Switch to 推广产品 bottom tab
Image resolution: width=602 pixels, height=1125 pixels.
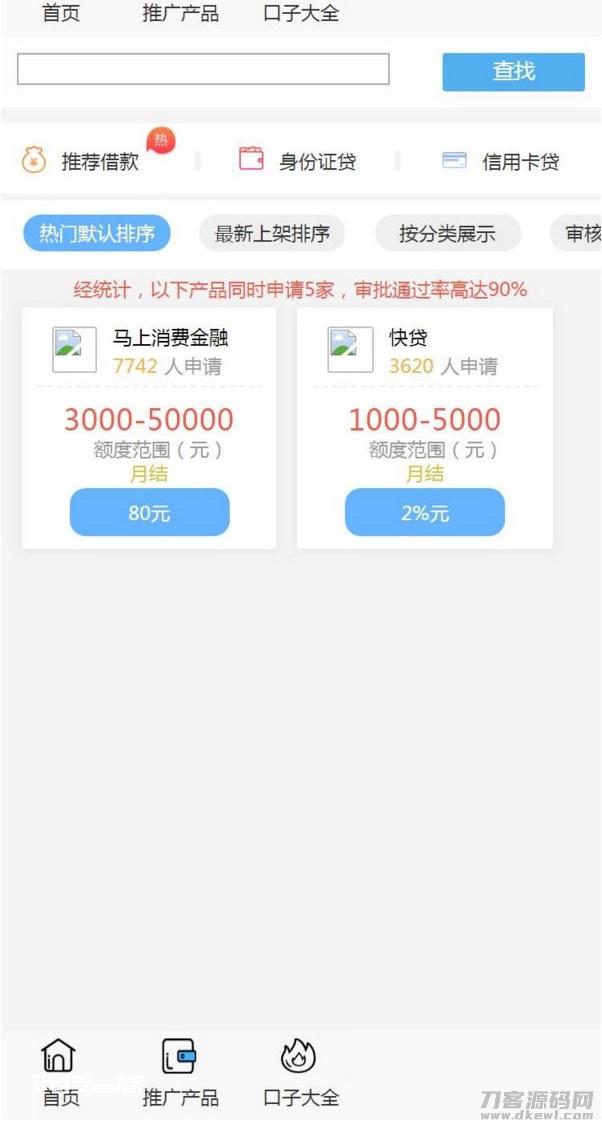[180, 1071]
